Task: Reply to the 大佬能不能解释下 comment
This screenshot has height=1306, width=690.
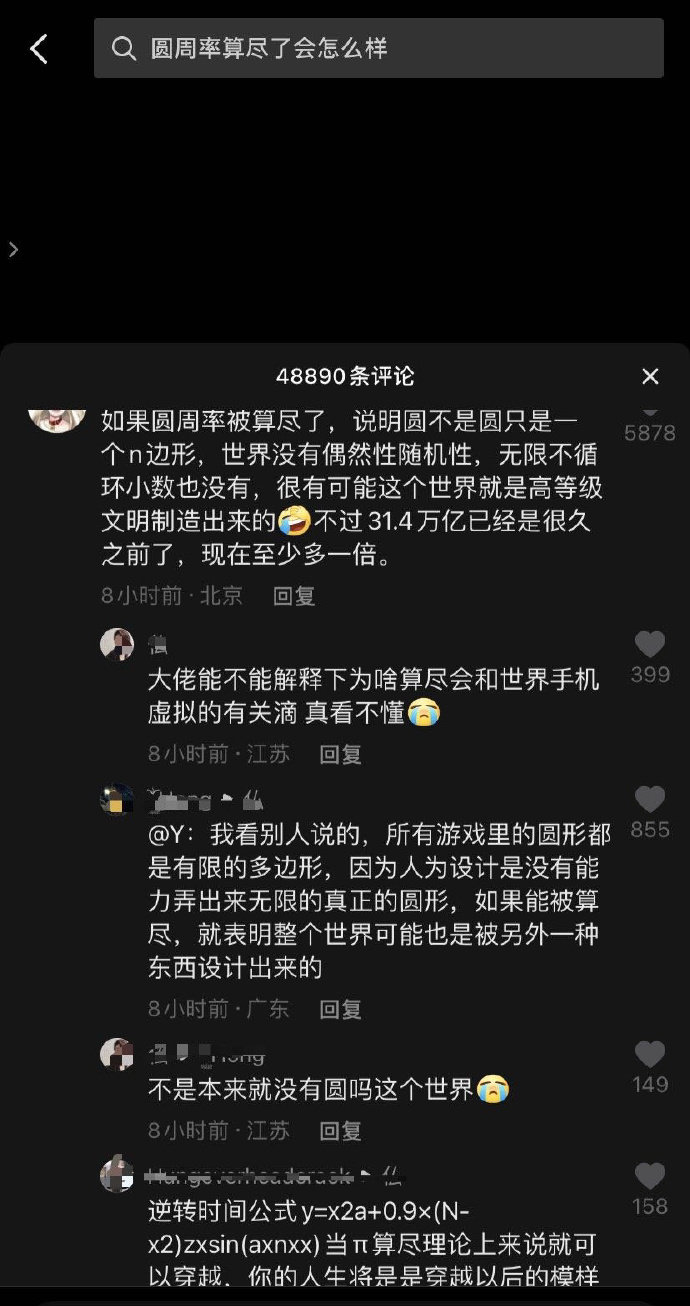Action: [340, 754]
